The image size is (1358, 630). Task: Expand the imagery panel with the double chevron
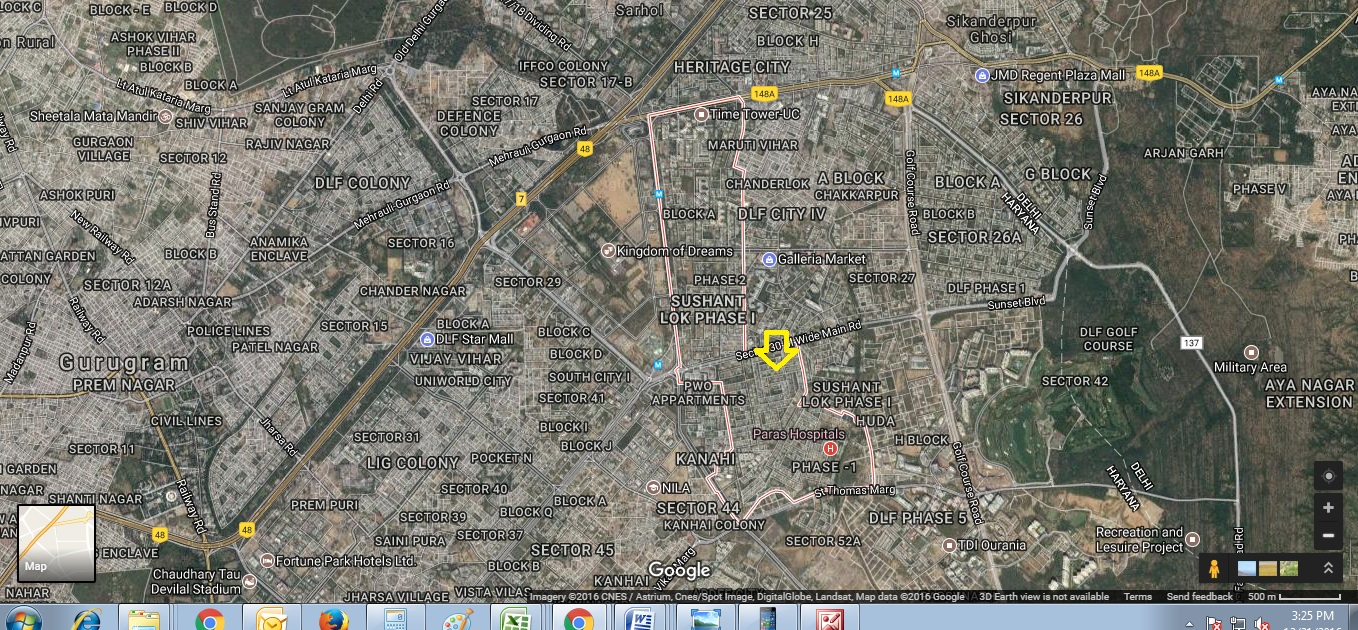point(1328,569)
